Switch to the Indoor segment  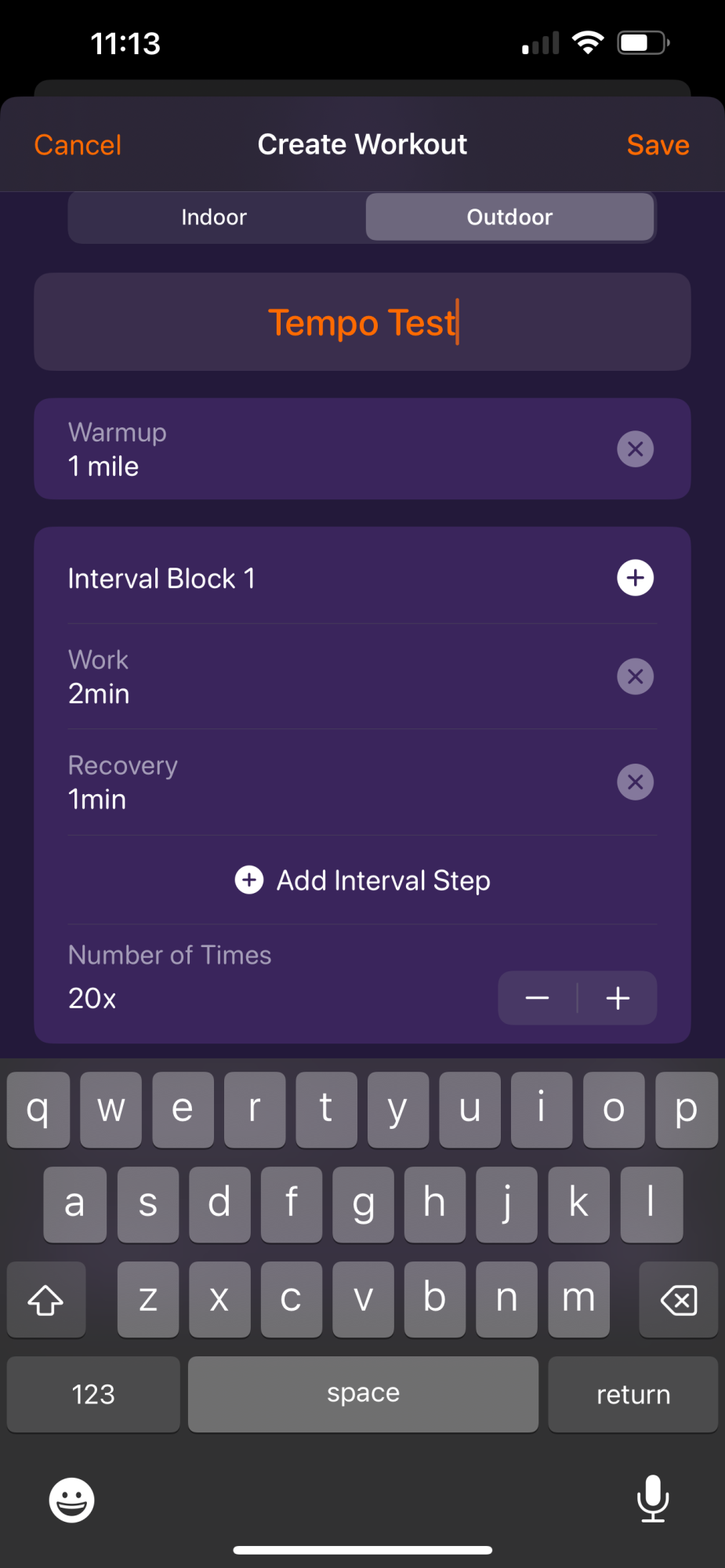click(214, 217)
